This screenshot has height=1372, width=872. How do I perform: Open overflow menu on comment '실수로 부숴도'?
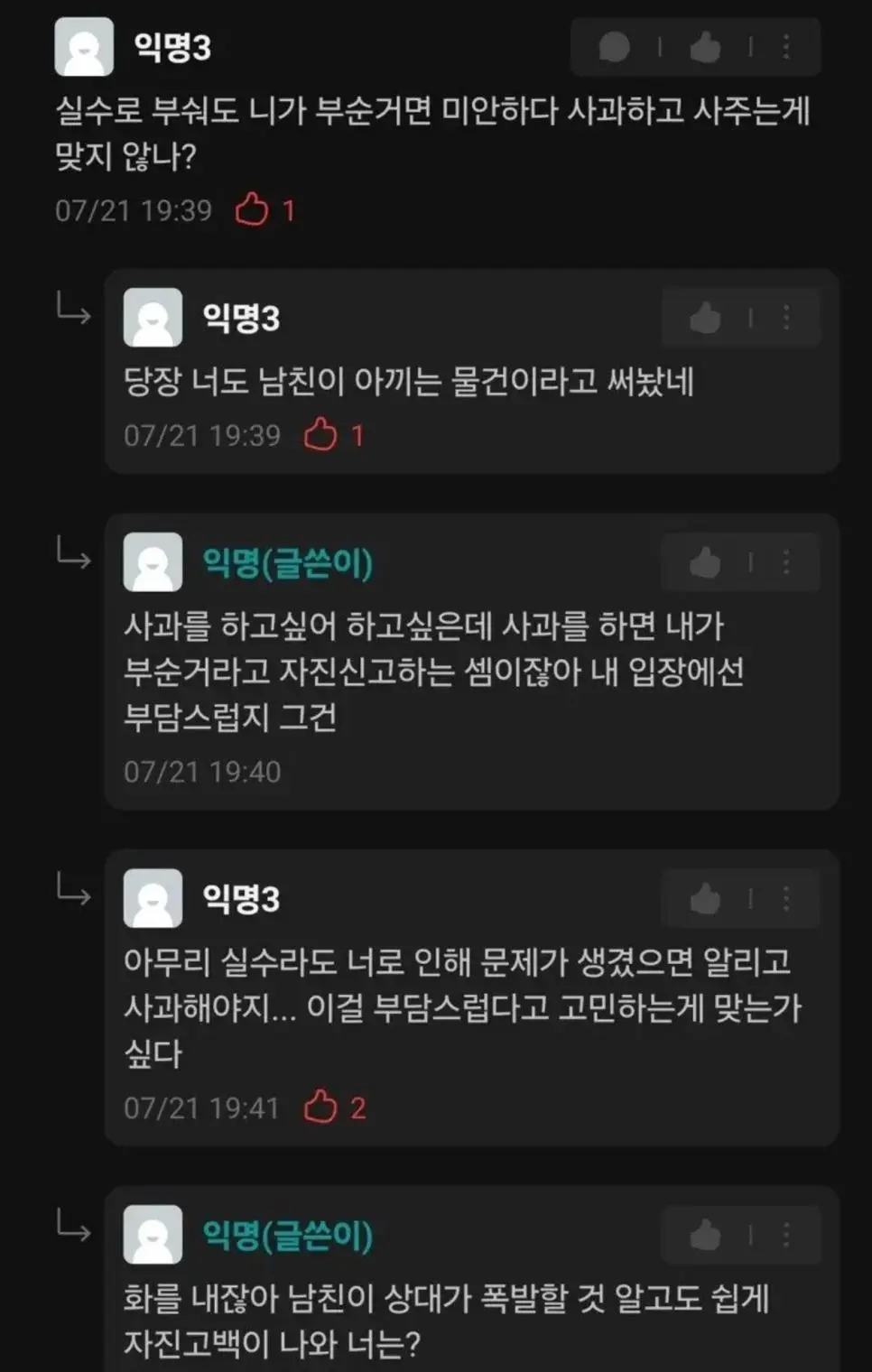pos(786,47)
